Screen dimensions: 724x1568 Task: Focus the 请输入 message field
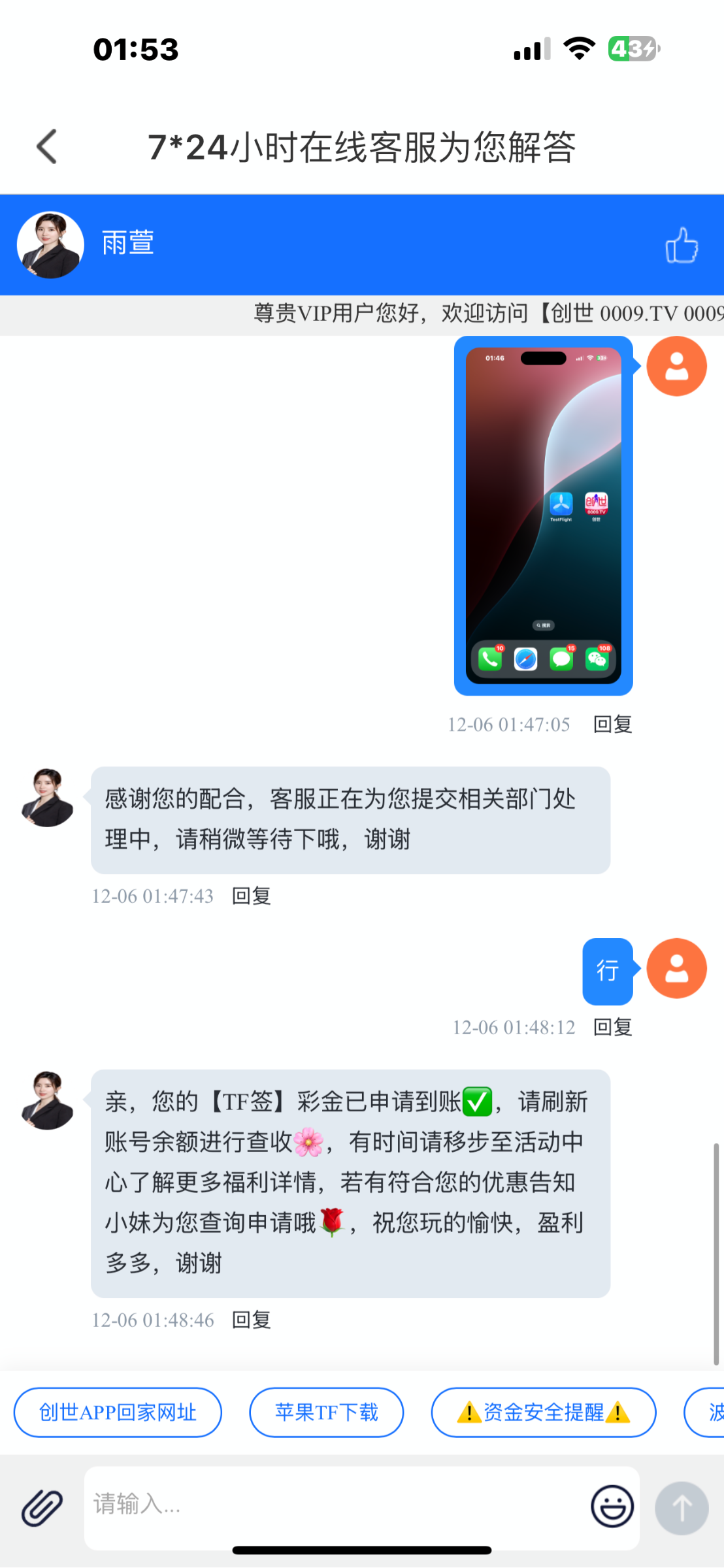[333, 1505]
